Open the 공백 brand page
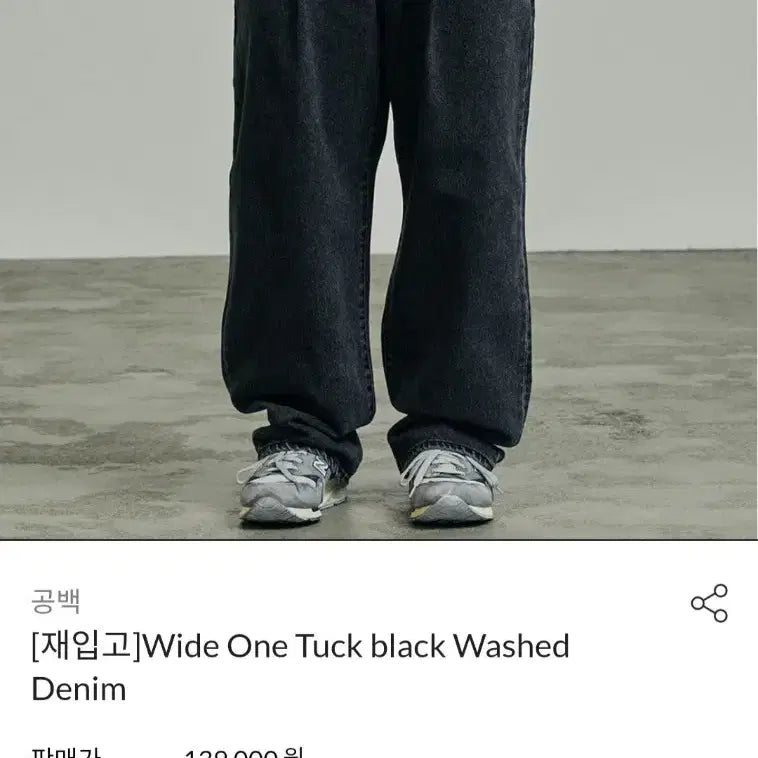The height and width of the screenshot is (758, 758). 56,601
